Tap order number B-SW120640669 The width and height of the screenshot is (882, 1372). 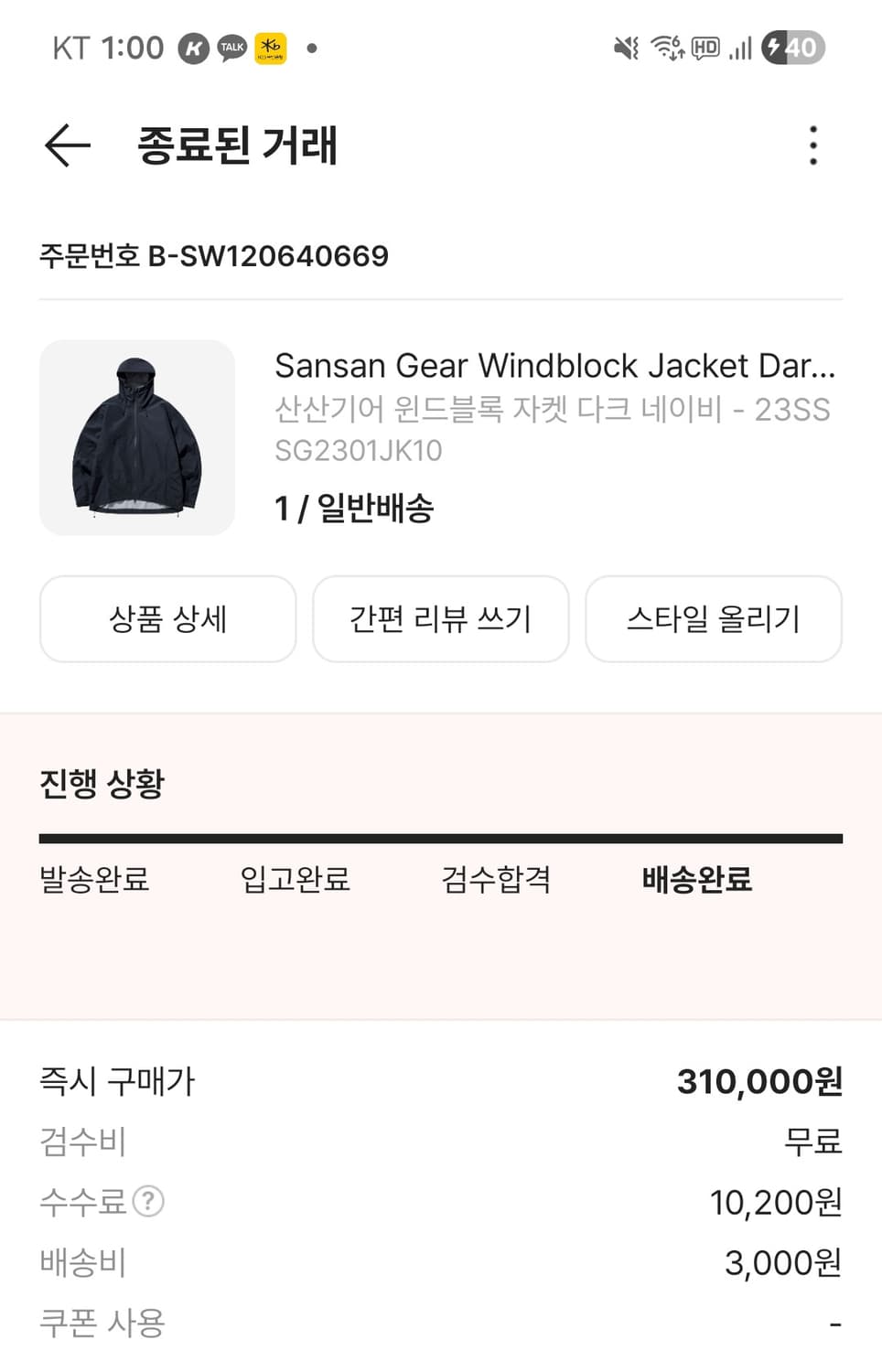click(213, 256)
